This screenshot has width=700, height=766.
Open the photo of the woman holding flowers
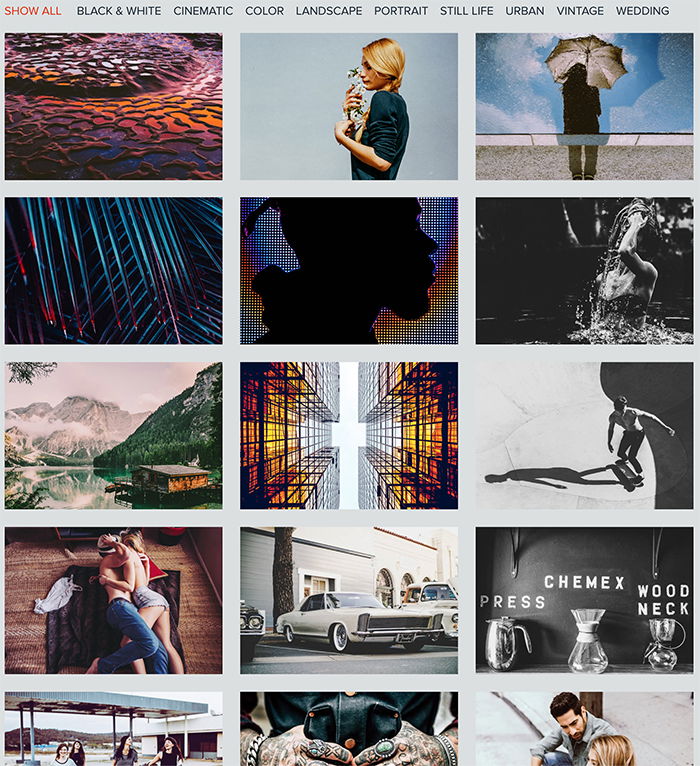click(x=349, y=106)
